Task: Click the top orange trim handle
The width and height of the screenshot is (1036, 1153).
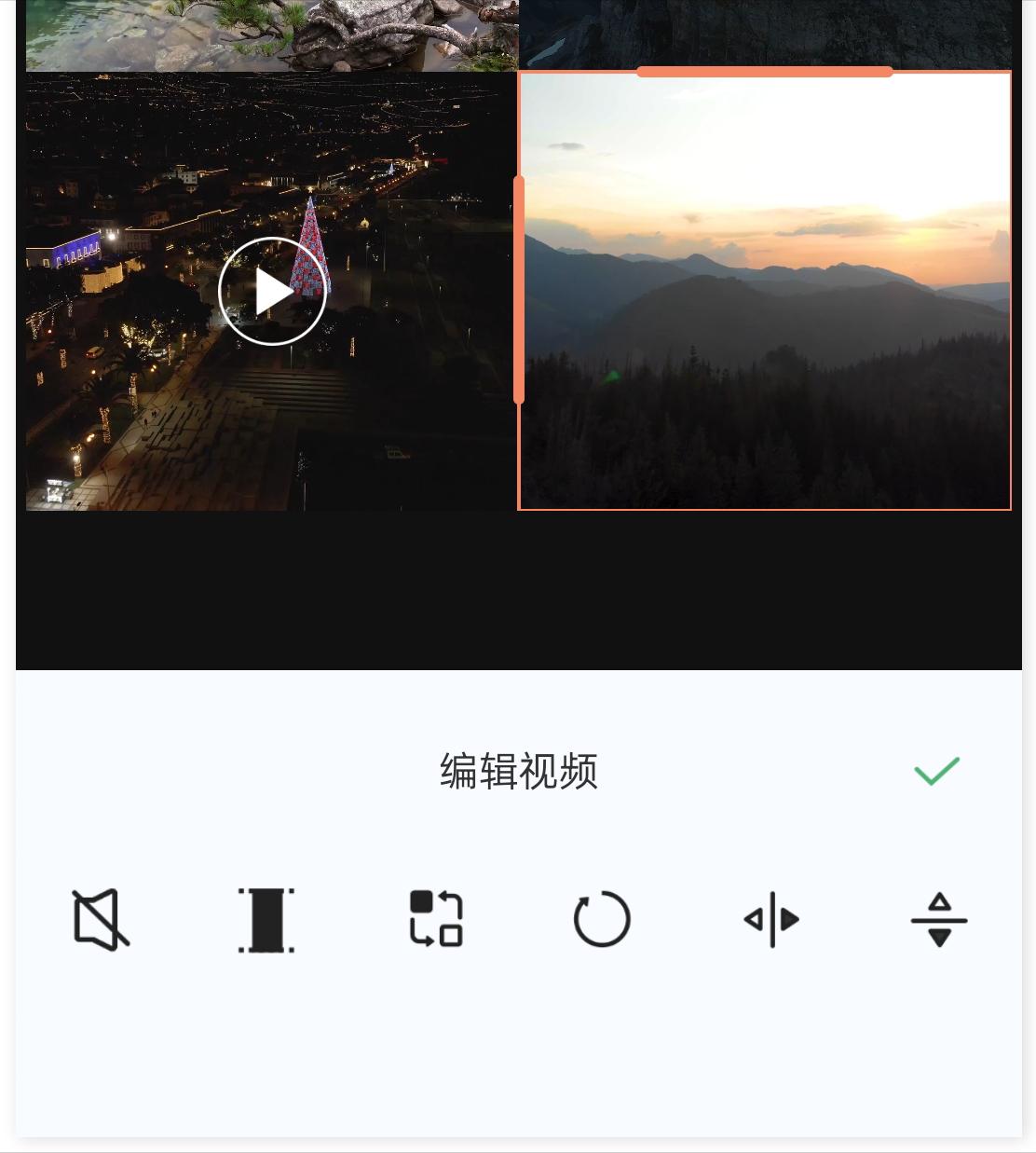Action: coord(764,70)
